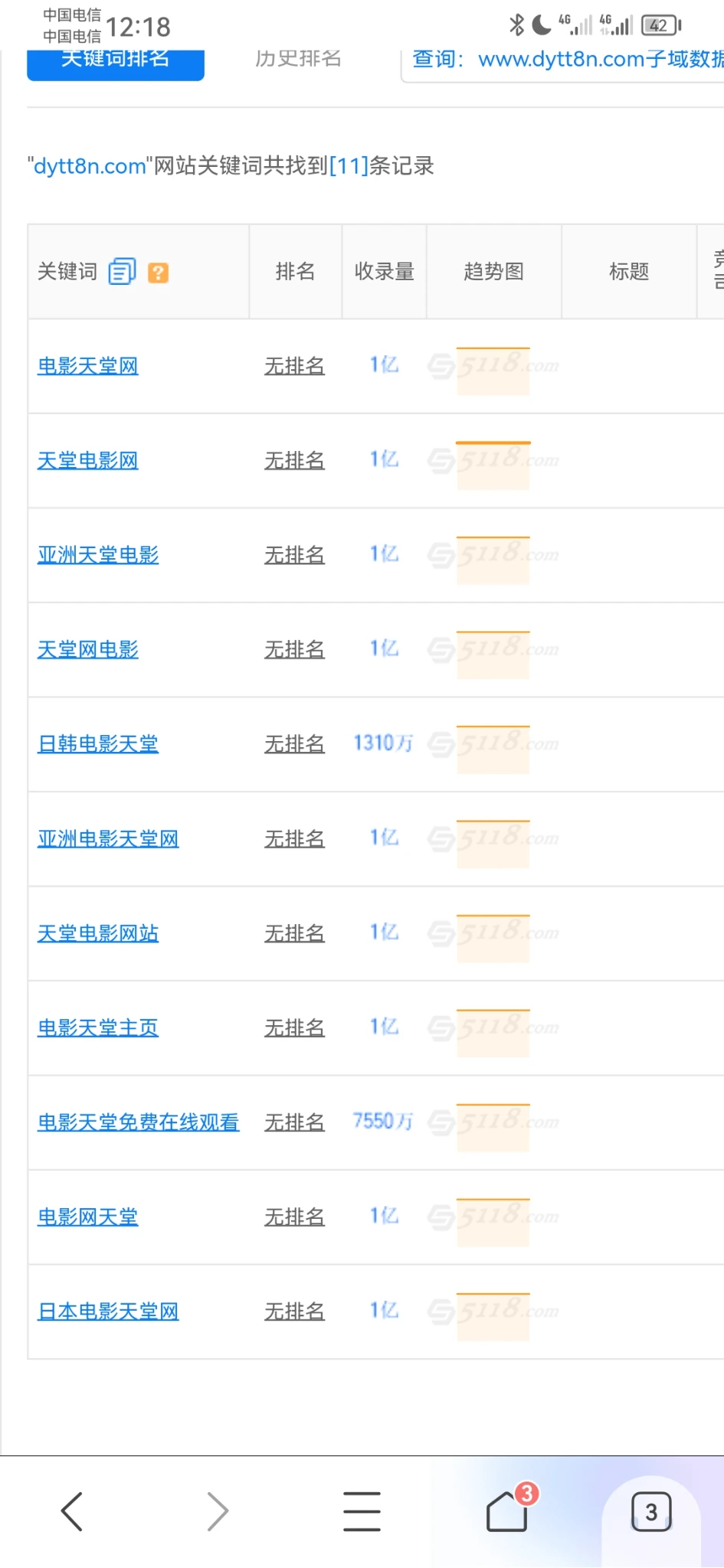The height and width of the screenshot is (1568, 724).
Task: Open the keyword link 电影天堂网
Action: point(88,366)
